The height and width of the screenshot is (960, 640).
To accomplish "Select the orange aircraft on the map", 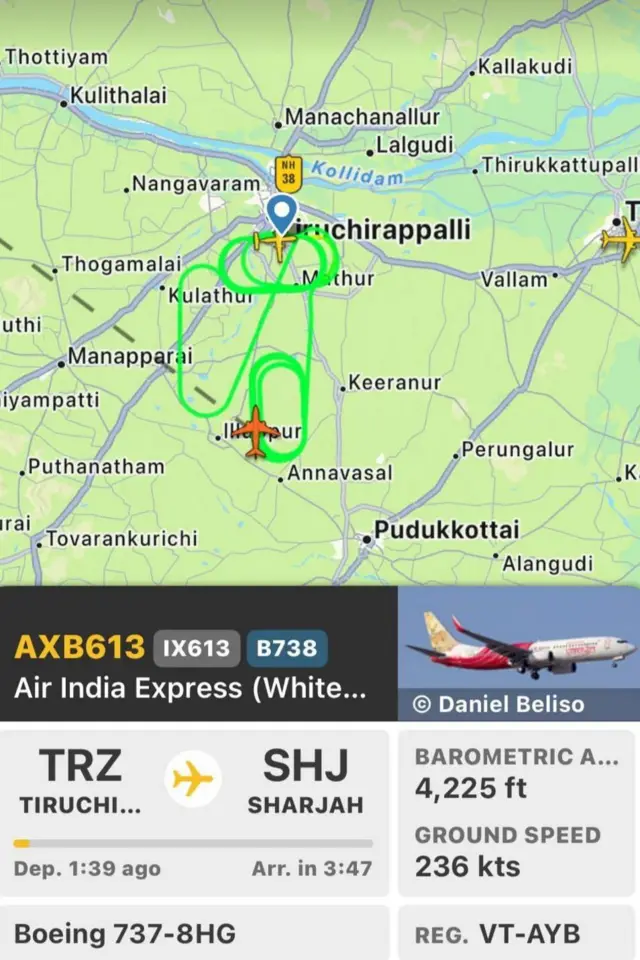I will click(257, 431).
